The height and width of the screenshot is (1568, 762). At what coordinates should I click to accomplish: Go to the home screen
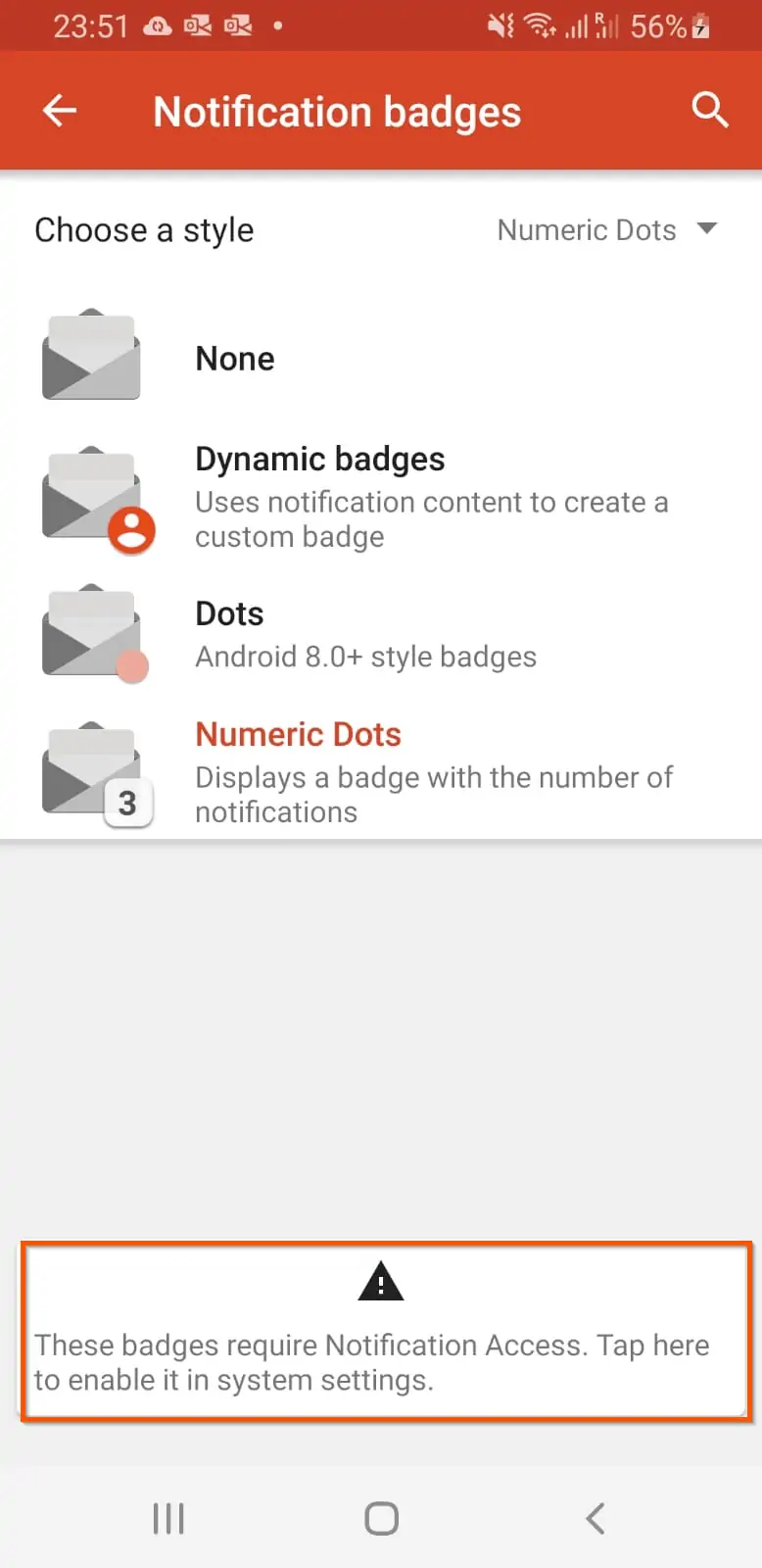(381, 1518)
